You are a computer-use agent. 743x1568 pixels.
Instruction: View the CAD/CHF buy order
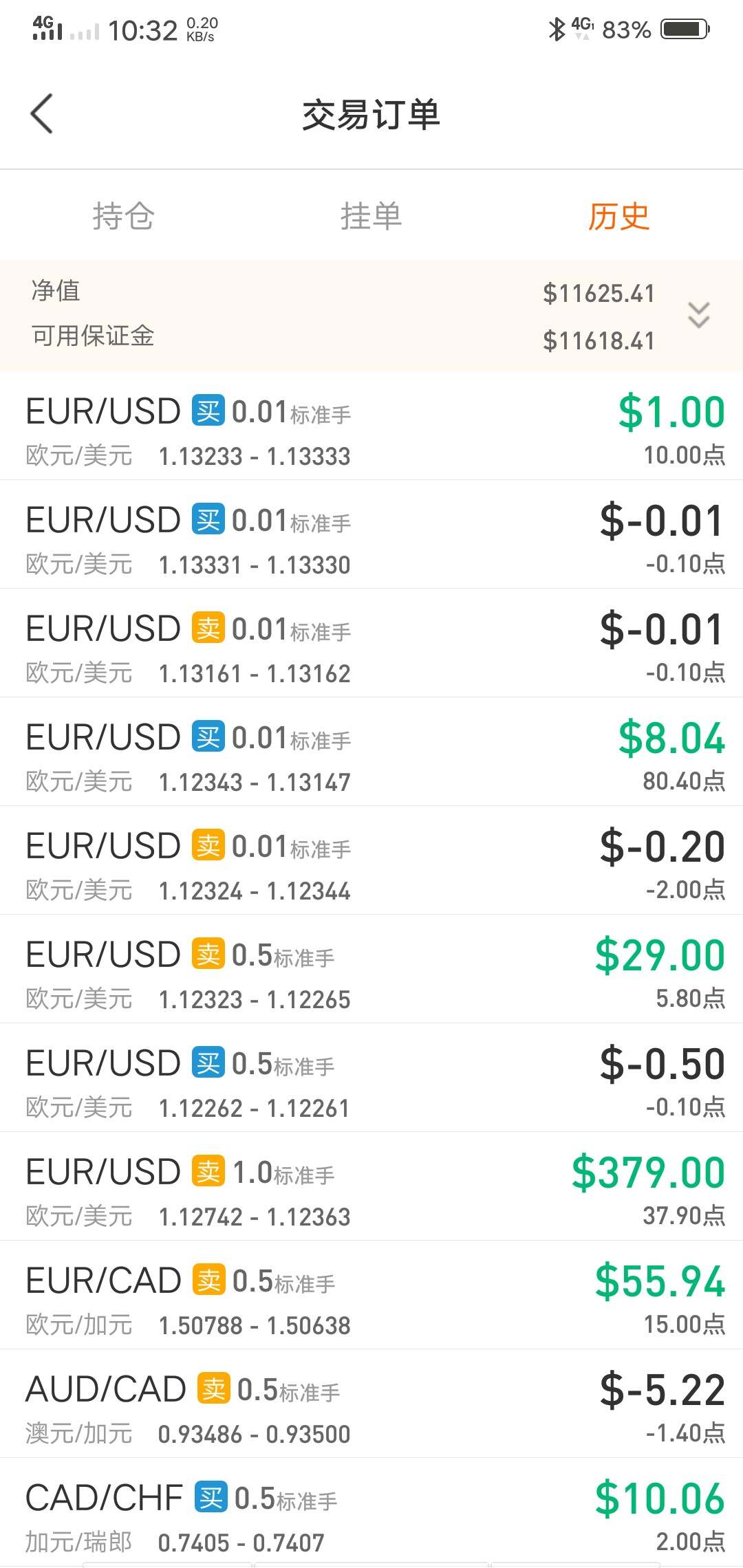pos(371,1512)
